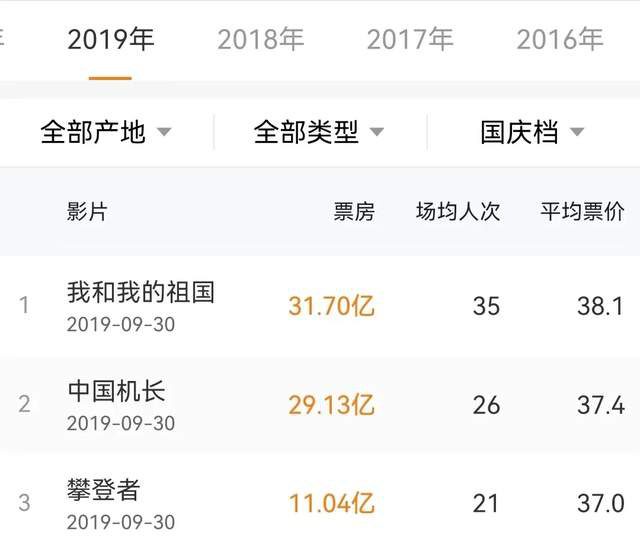Switch to the 2016年 tab
The width and height of the screenshot is (640, 551).
[x=559, y=40]
